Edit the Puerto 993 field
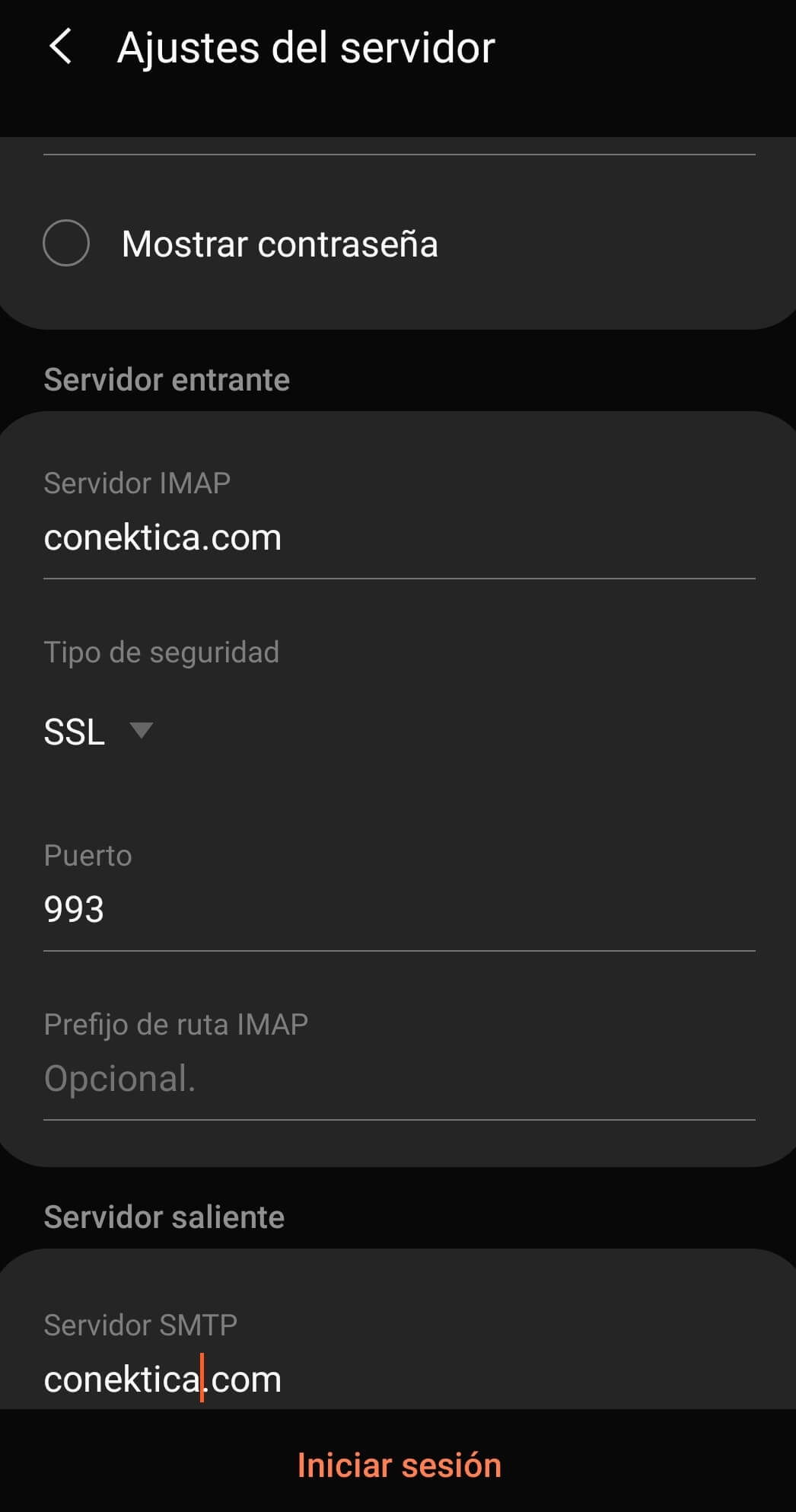Image resolution: width=796 pixels, height=1512 pixels. point(398,910)
